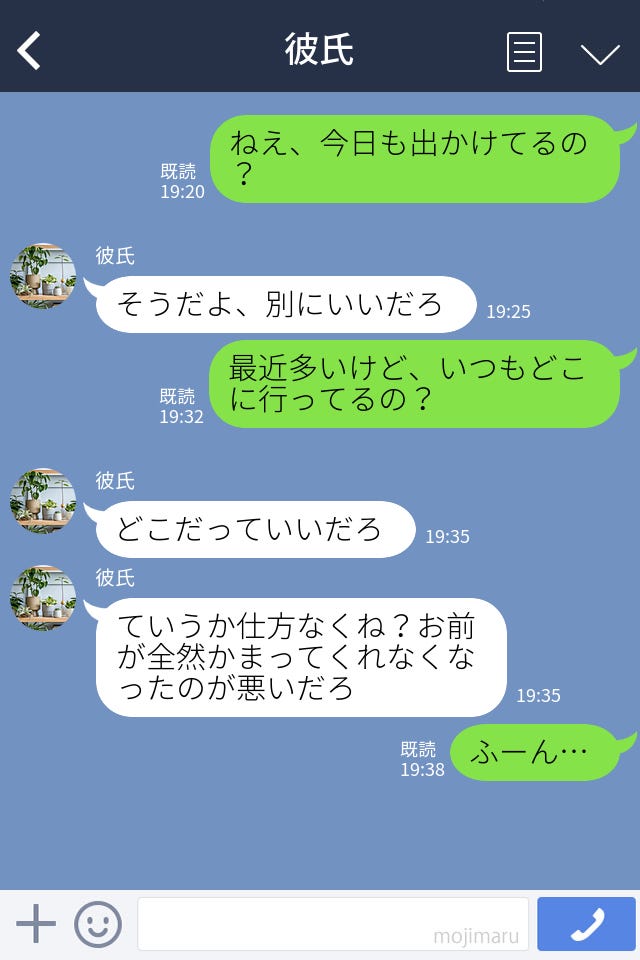
Task: Open the notes icon in the header
Action: click(524, 52)
